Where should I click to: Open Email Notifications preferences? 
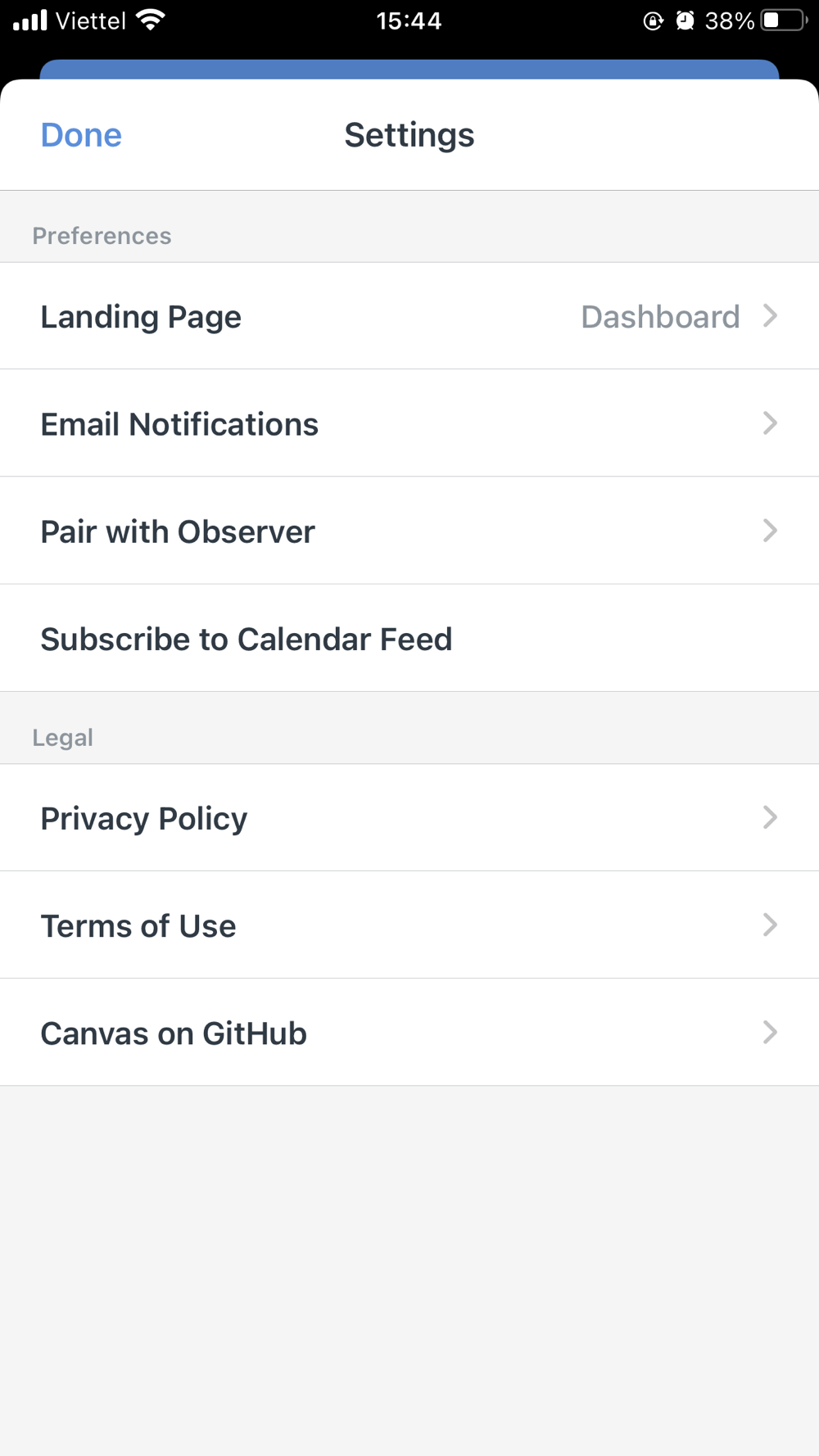409,424
